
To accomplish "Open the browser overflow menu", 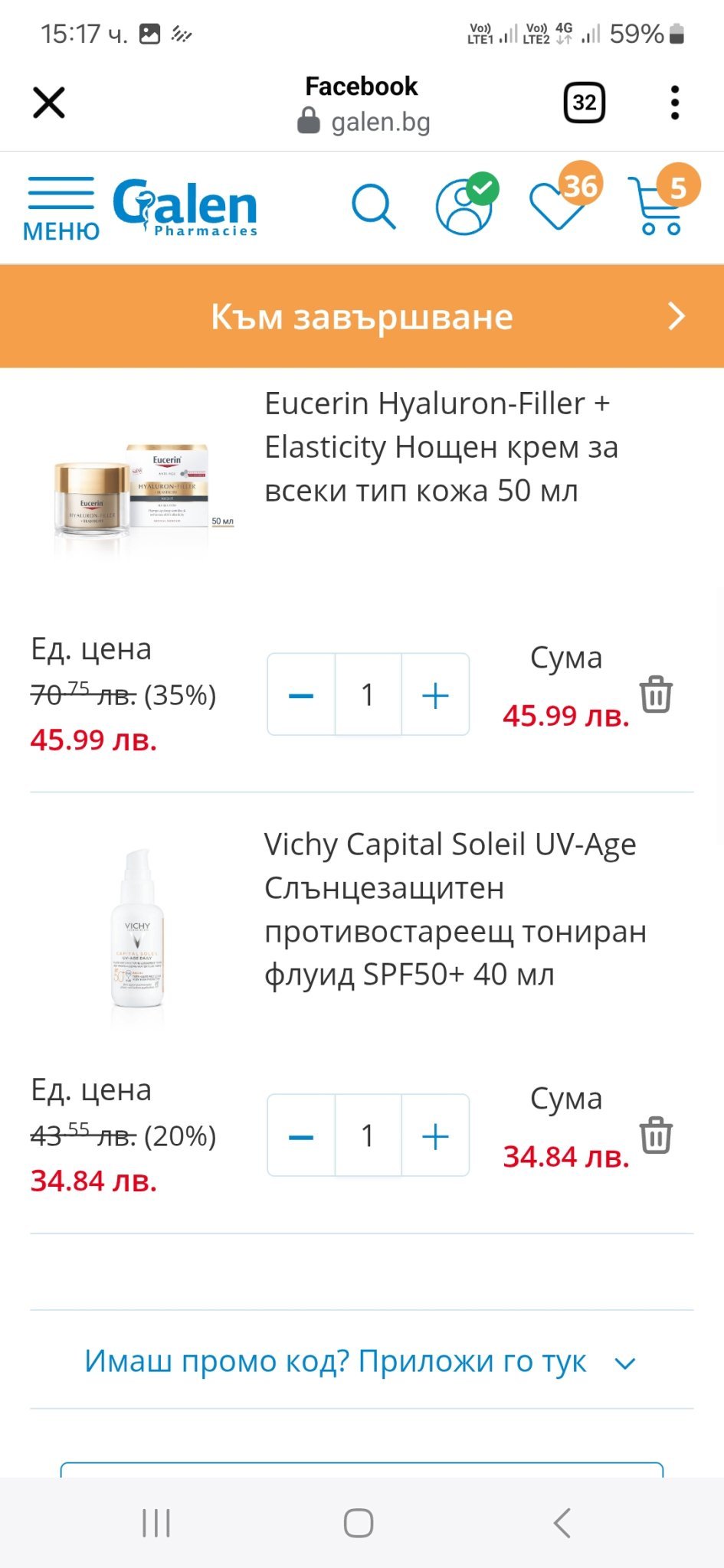I will pyautogui.click(x=674, y=103).
